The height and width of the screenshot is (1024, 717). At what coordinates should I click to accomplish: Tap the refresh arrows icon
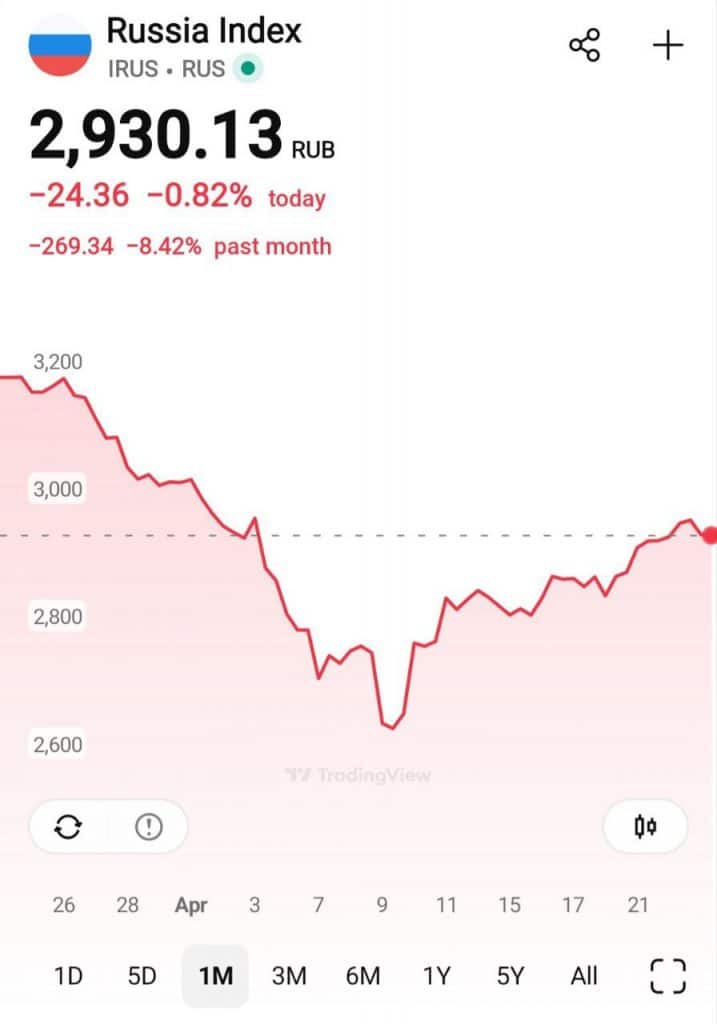click(x=68, y=827)
